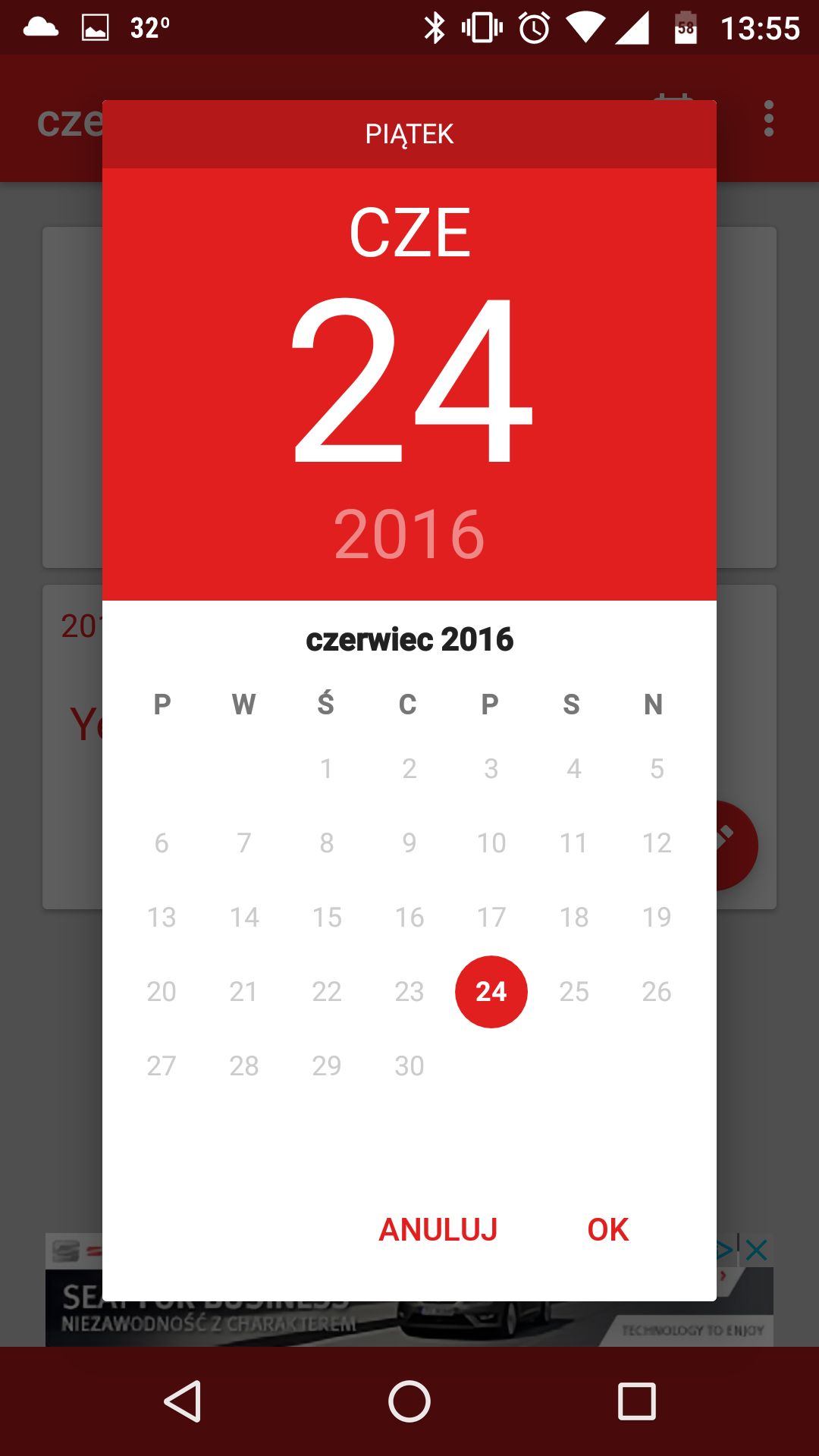
Task: Select day 30 of czerwiec
Action: pos(409,1065)
